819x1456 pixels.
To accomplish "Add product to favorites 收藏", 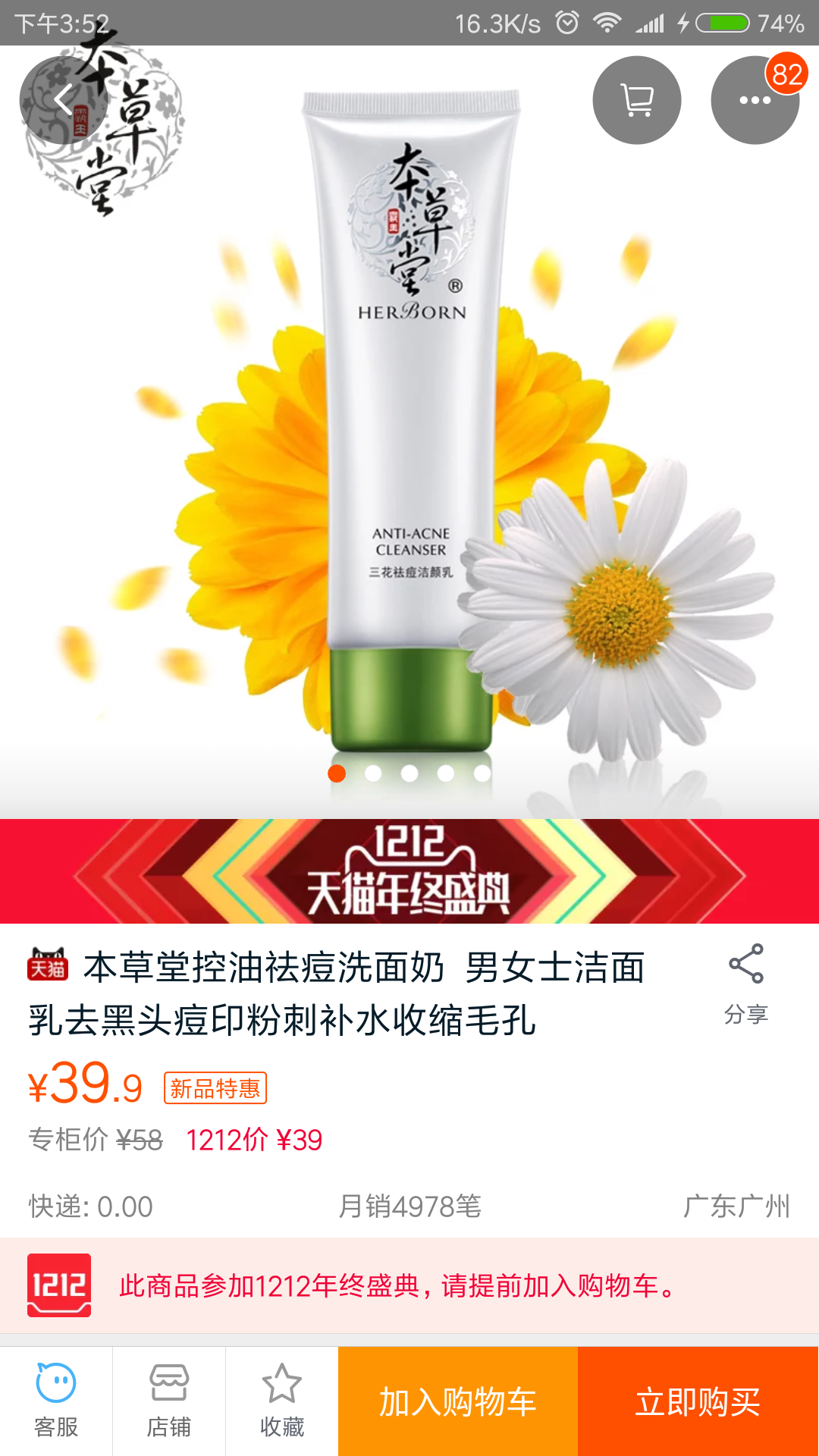I will (x=281, y=1401).
